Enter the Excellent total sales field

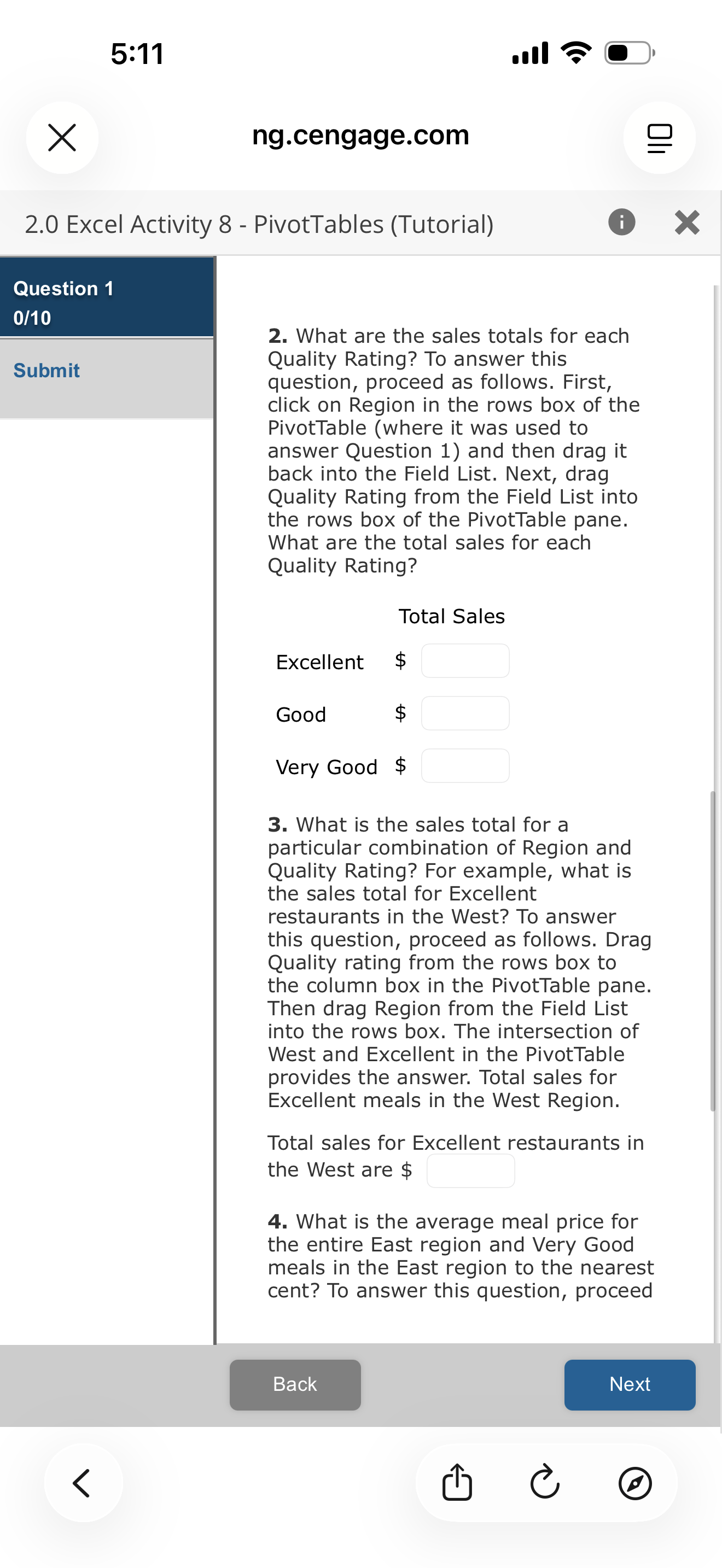click(465, 660)
